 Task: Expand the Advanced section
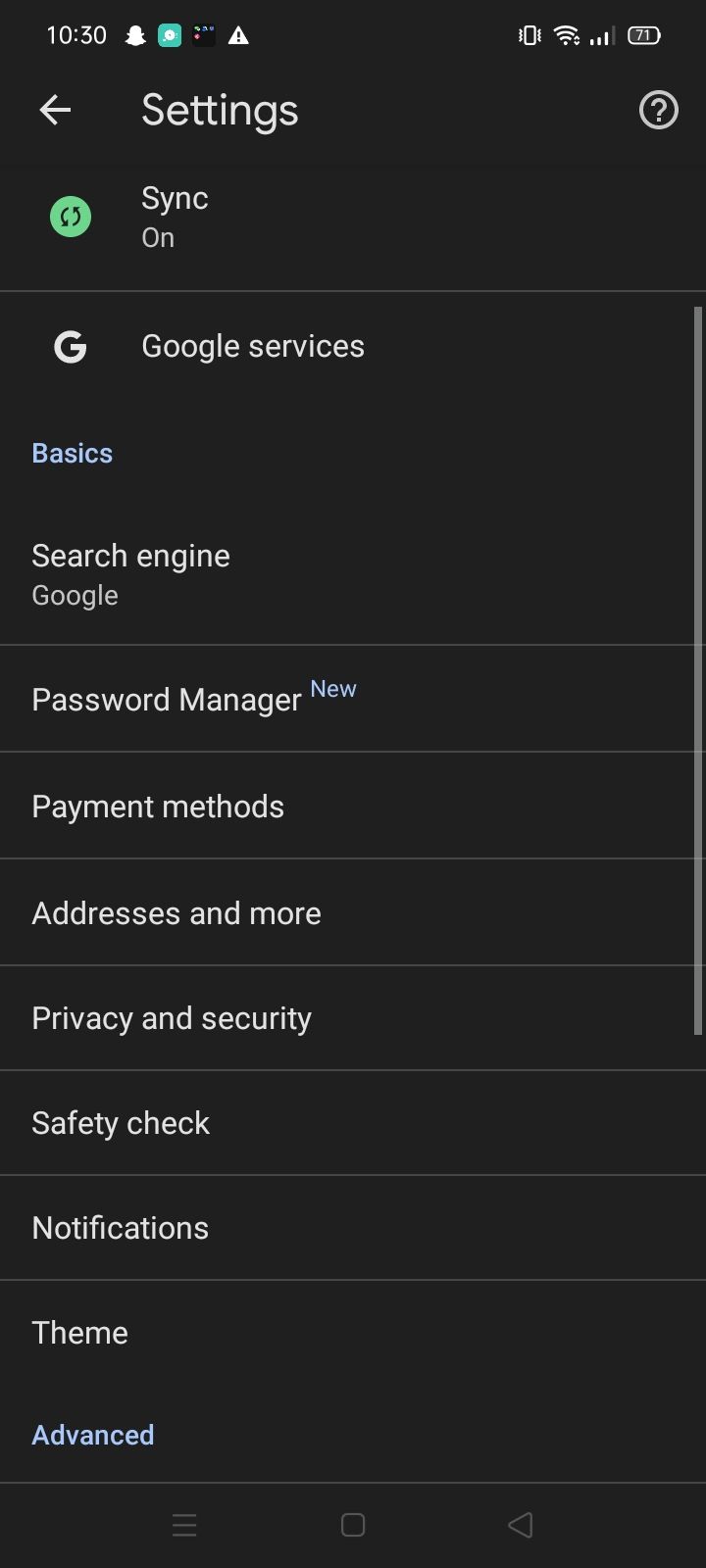(92, 1434)
